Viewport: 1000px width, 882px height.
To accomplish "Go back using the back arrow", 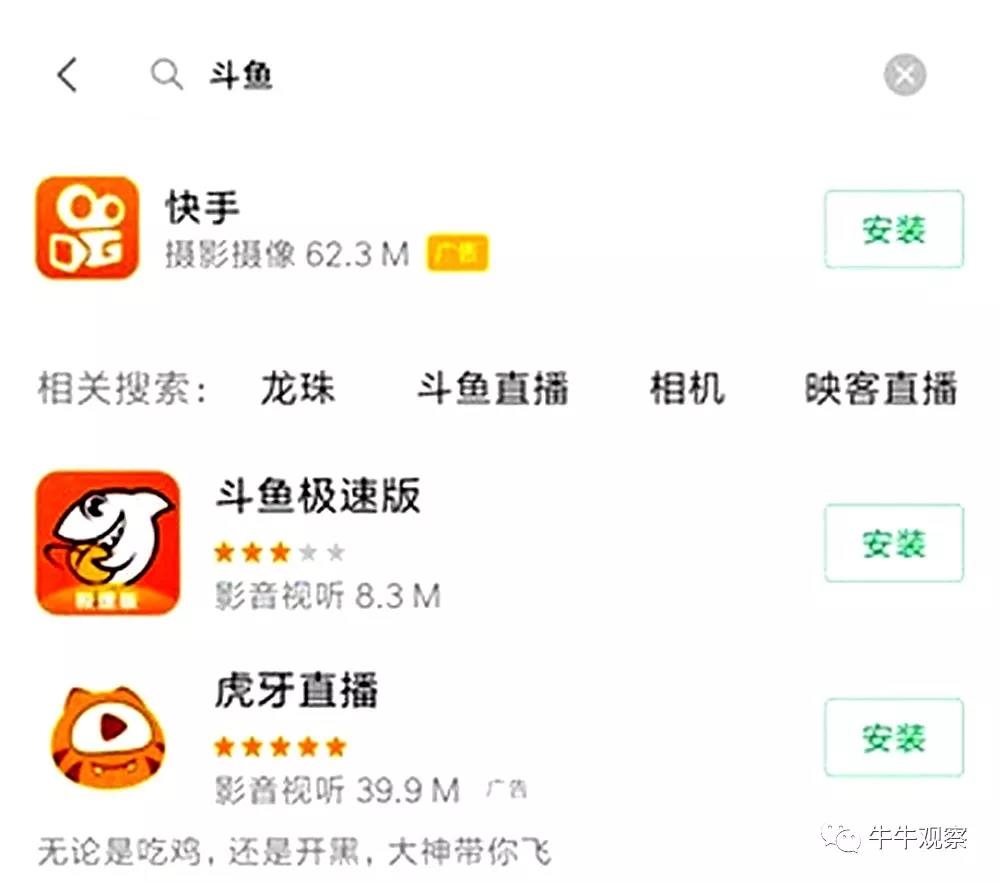I will coord(67,75).
